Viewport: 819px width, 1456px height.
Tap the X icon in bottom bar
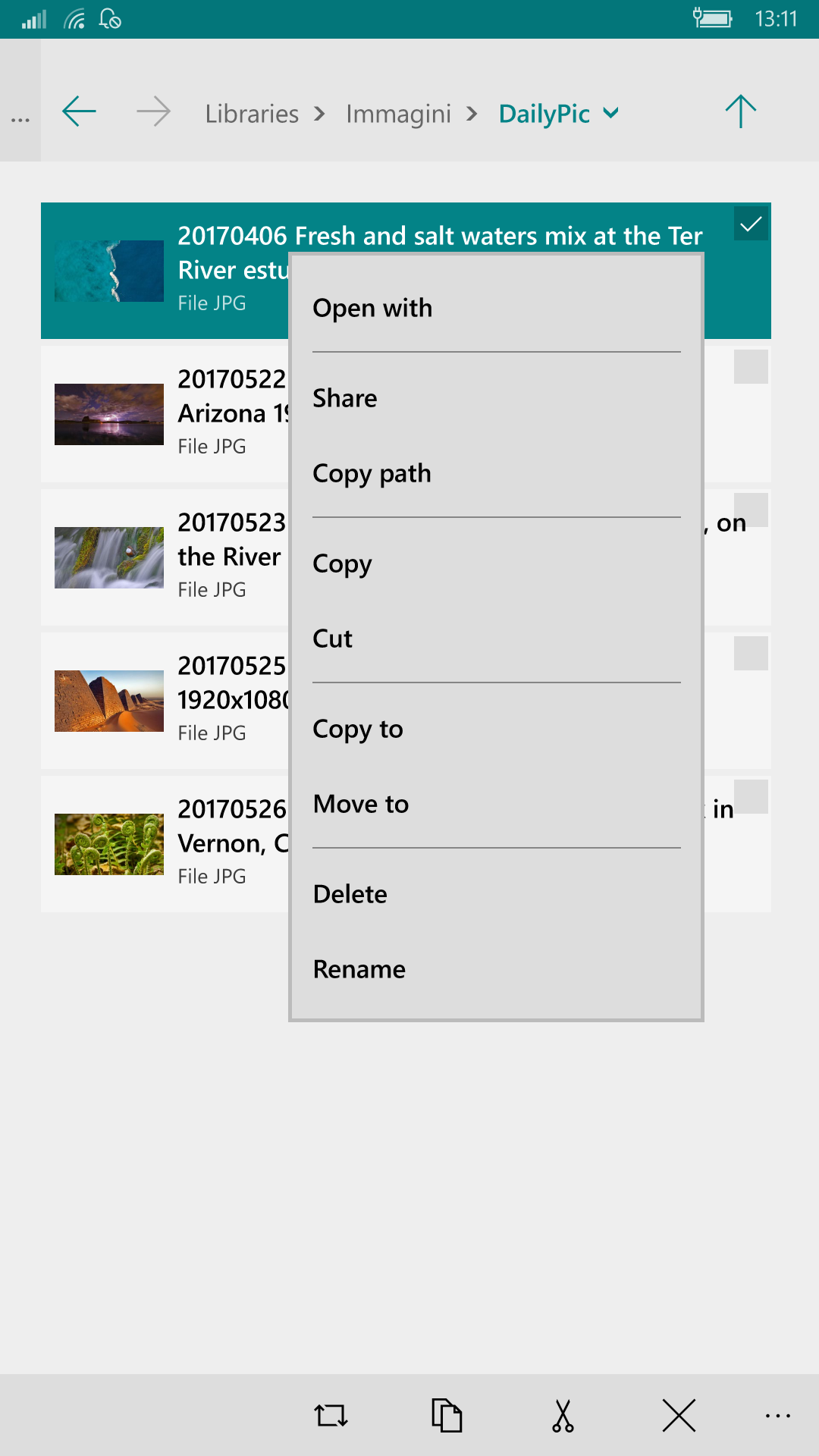(x=679, y=1416)
